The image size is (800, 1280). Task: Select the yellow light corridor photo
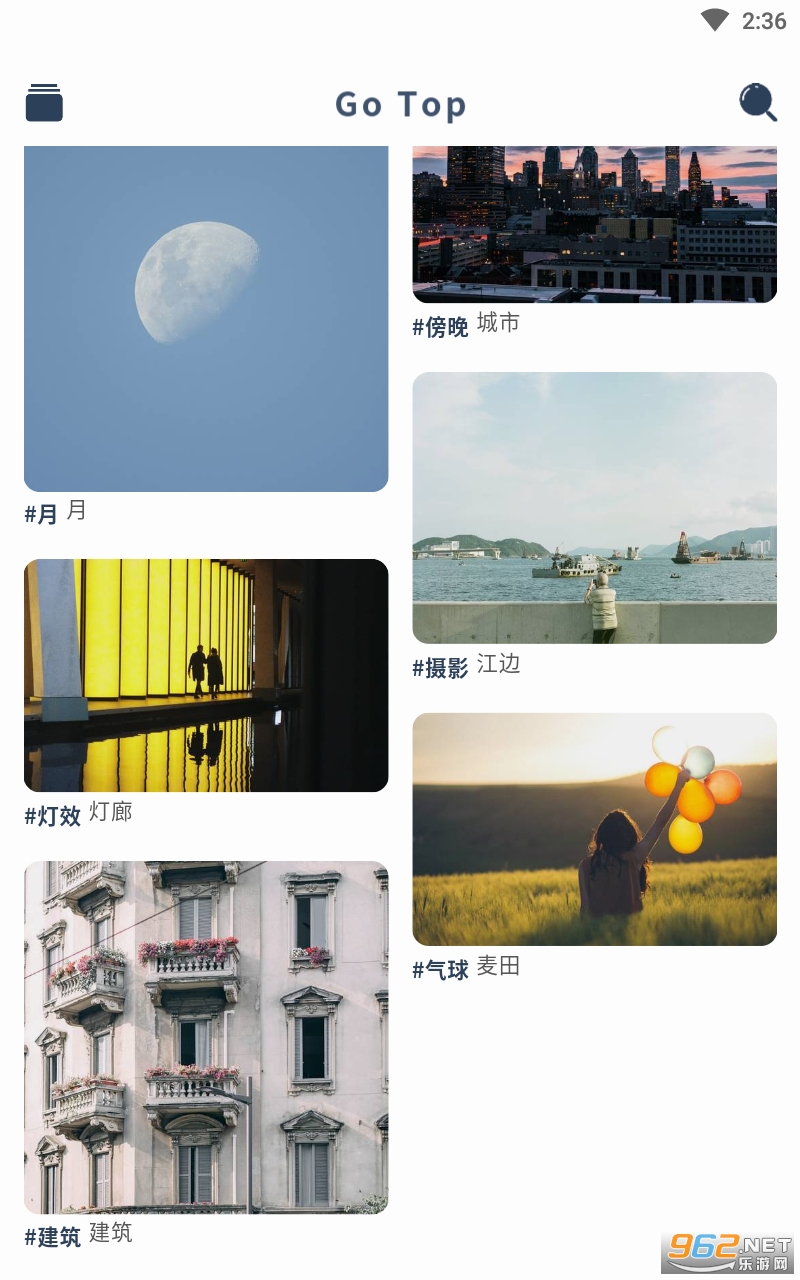tap(206, 675)
